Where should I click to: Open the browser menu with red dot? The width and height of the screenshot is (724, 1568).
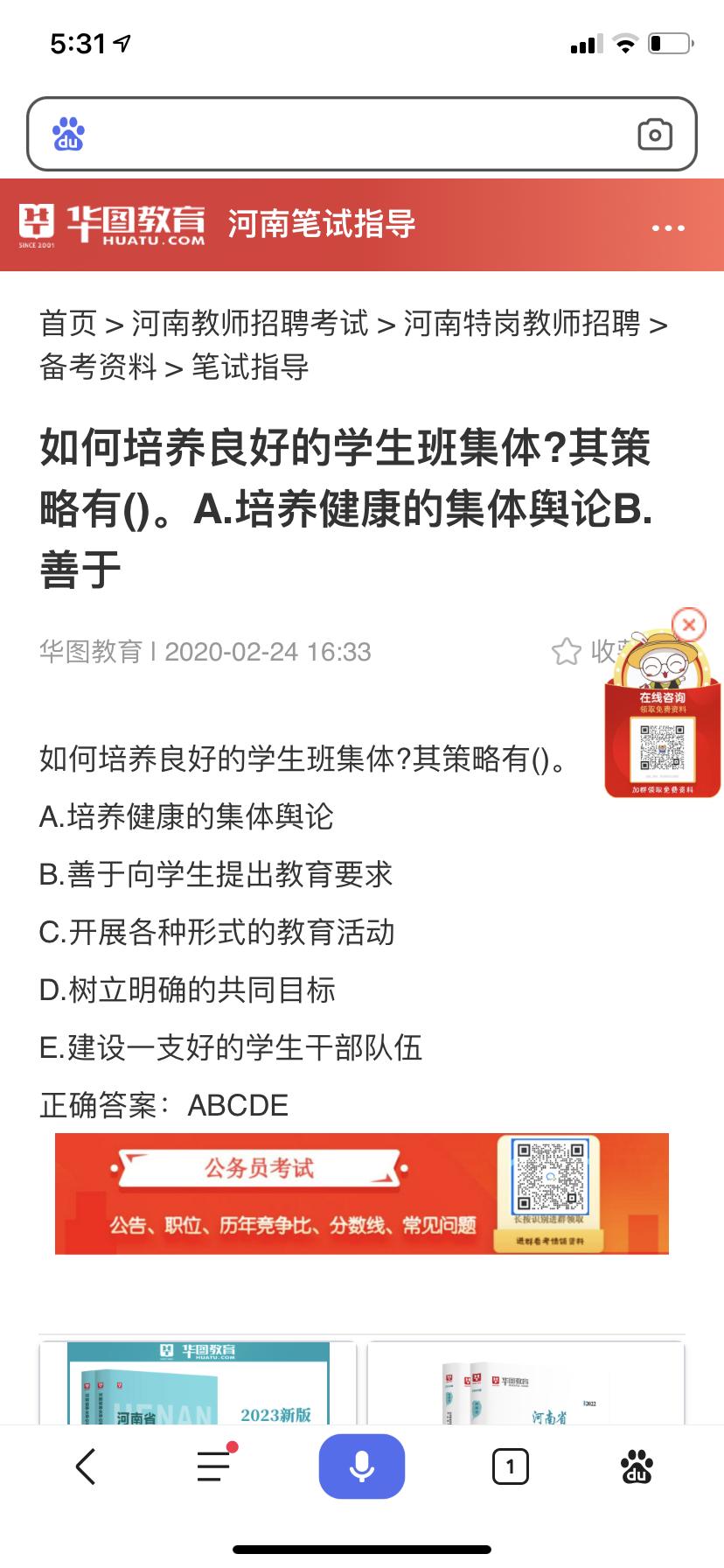click(214, 1466)
